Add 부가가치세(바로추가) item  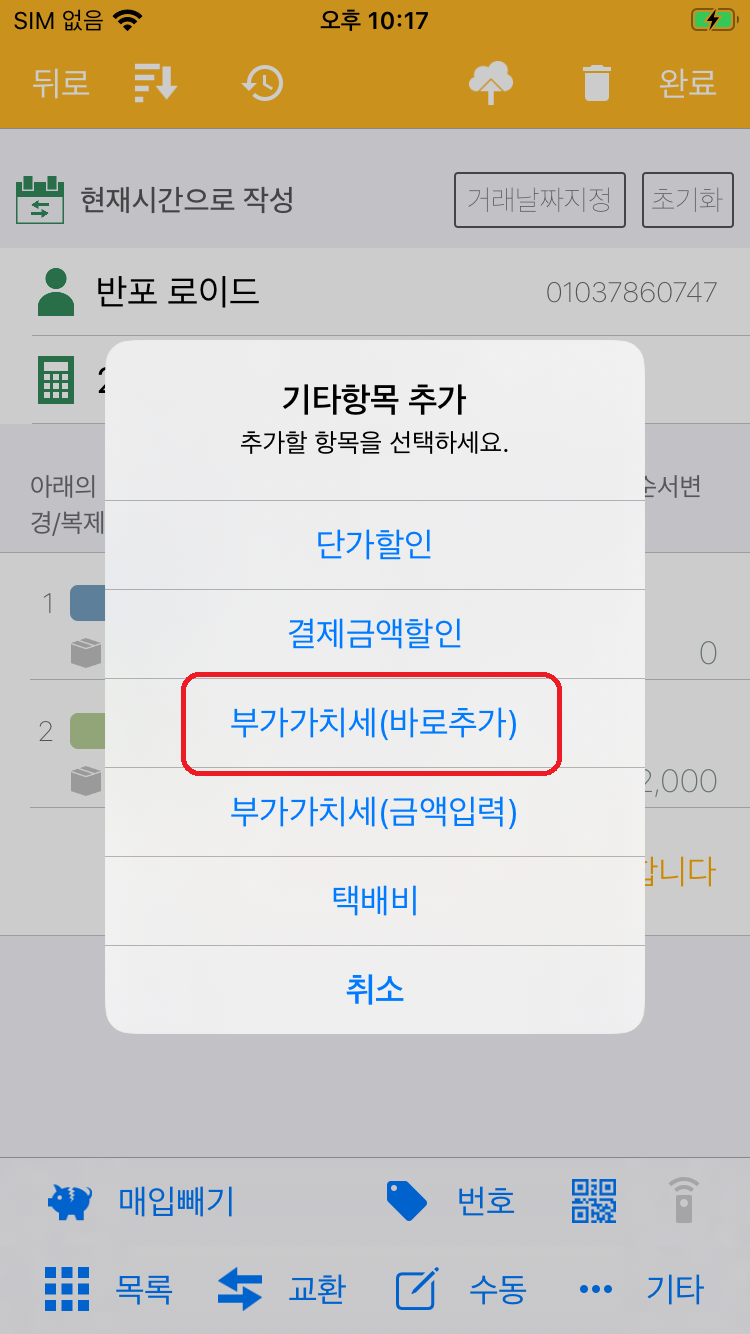(x=374, y=723)
